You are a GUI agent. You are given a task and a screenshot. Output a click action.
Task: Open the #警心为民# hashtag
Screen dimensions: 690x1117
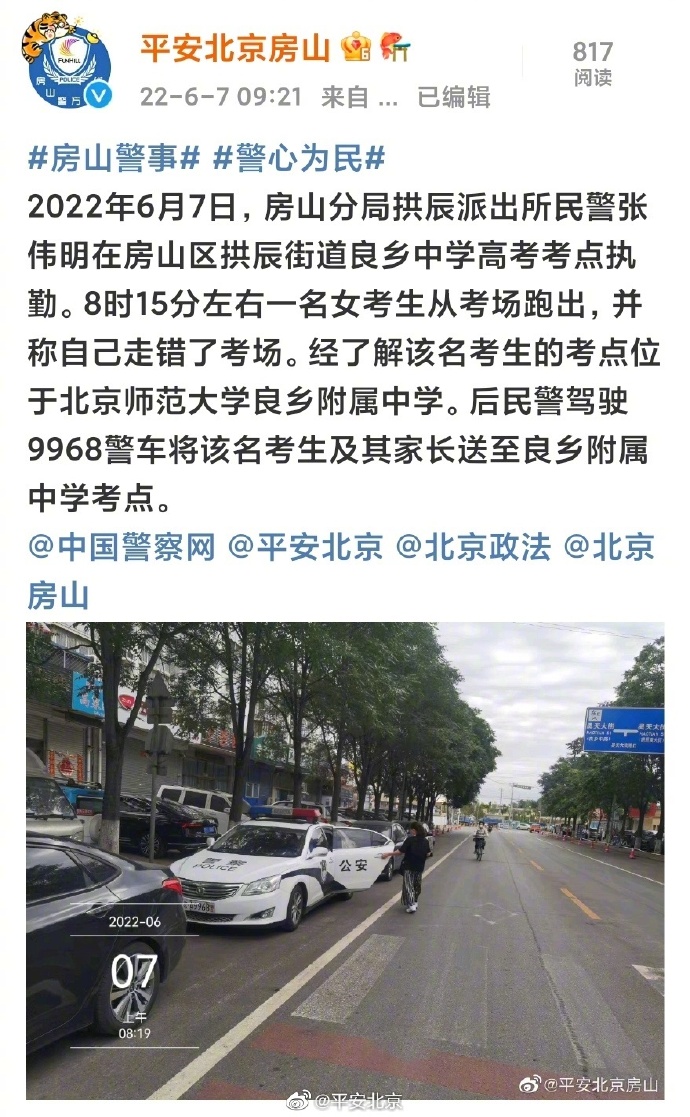pos(298,158)
